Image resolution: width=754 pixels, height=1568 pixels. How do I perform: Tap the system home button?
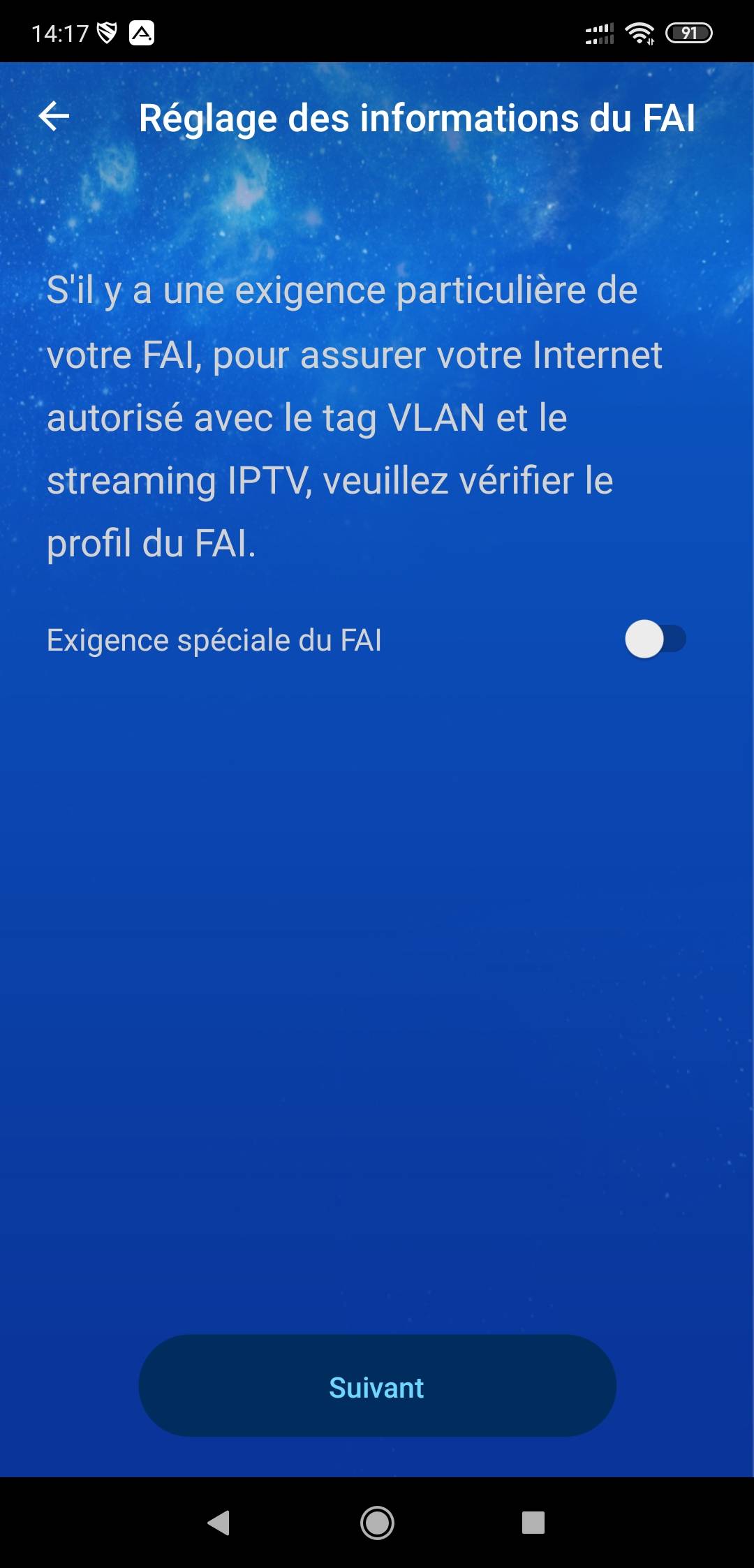pyautogui.click(x=377, y=1523)
